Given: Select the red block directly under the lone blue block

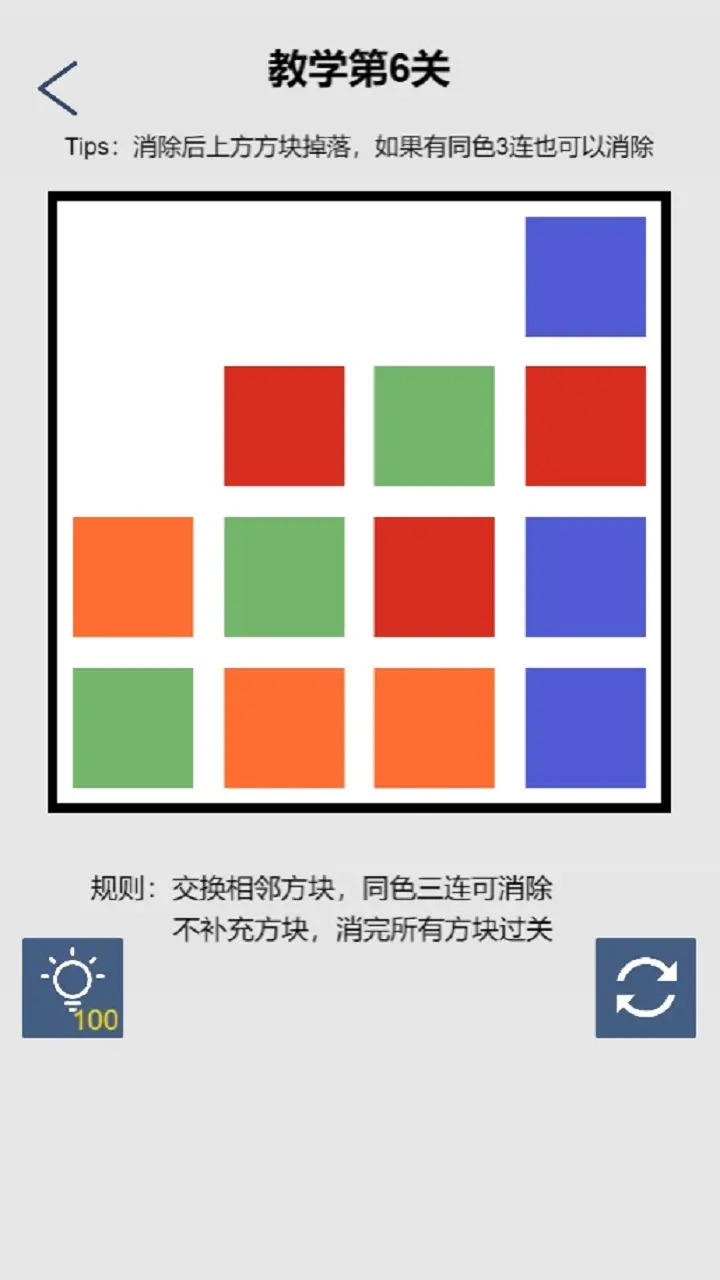Looking at the screenshot, I should [x=585, y=426].
